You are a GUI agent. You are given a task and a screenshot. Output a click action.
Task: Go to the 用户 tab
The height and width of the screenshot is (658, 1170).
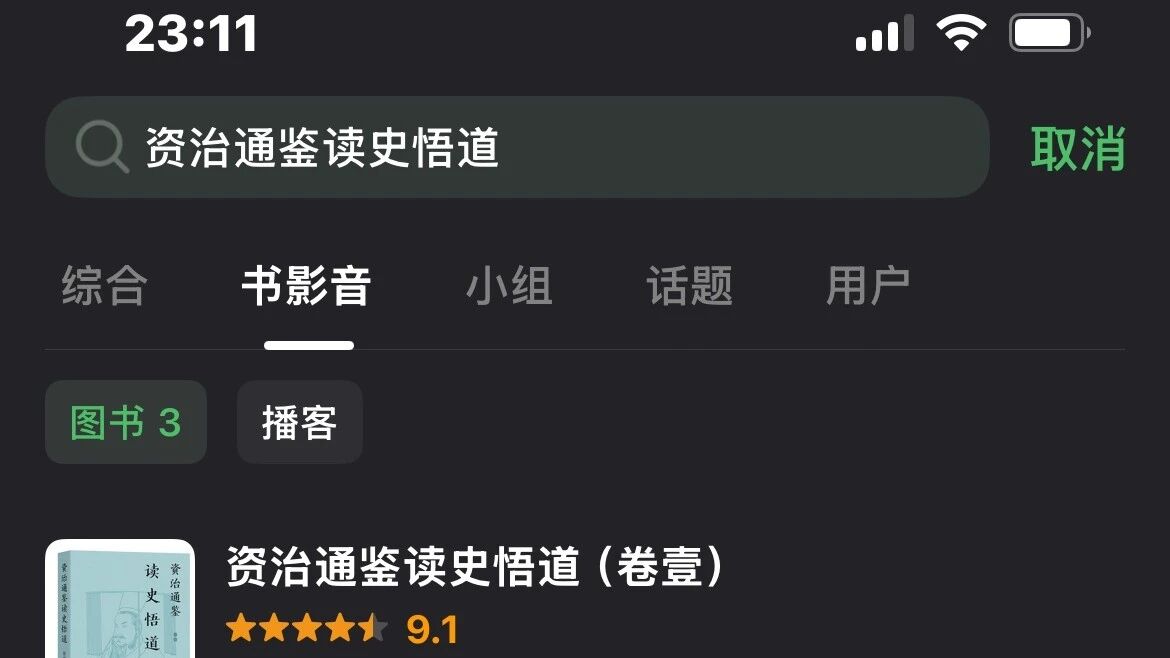pyautogui.click(x=868, y=286)
